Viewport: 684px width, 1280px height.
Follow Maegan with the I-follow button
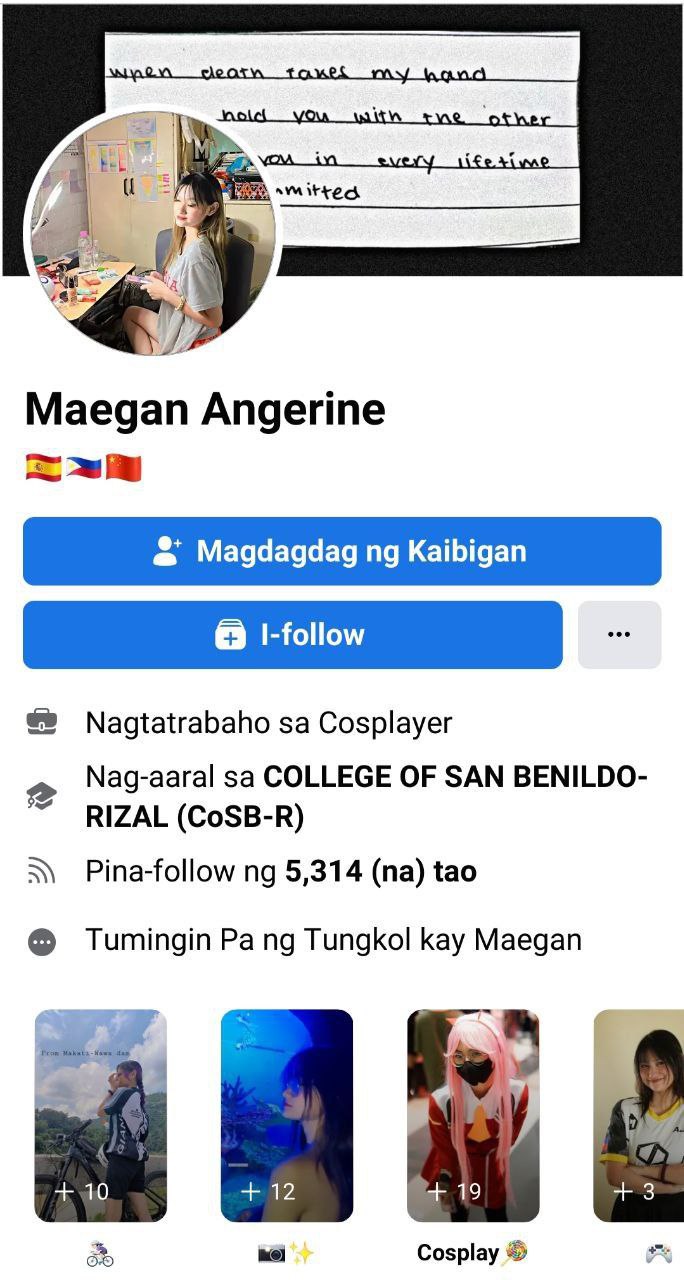(x=292, y=635)
